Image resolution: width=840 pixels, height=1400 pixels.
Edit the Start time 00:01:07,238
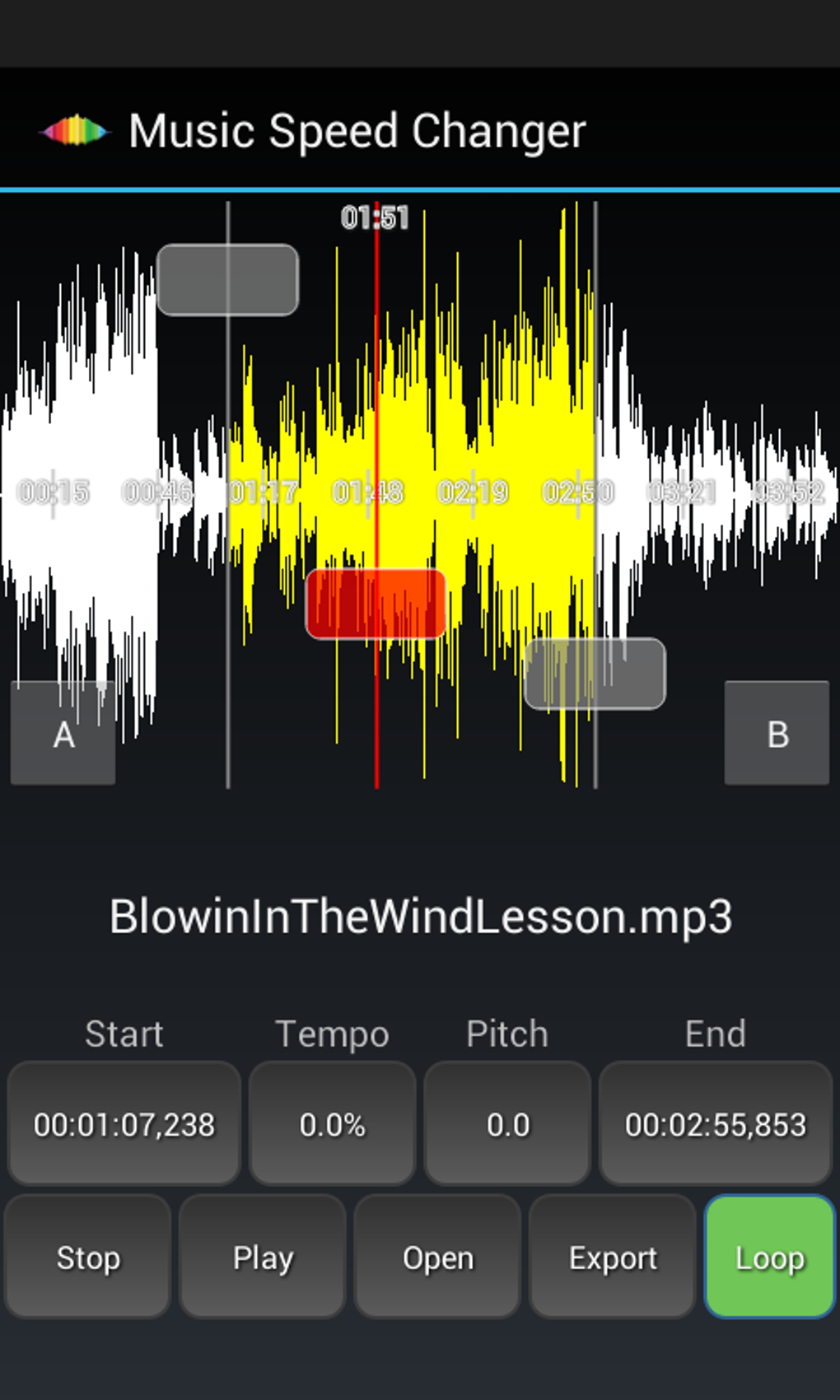[124, 1124]
